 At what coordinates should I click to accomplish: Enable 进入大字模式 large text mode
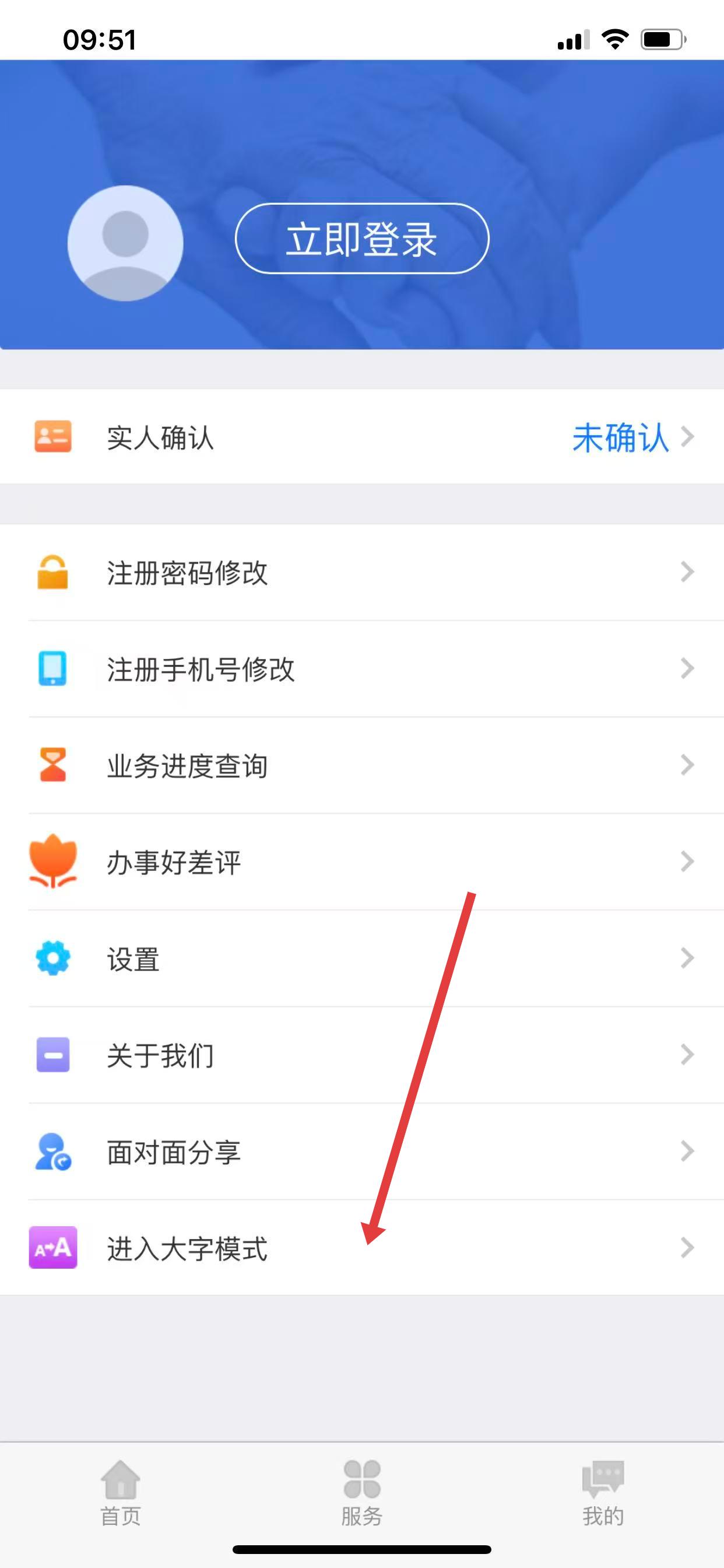362,1248
